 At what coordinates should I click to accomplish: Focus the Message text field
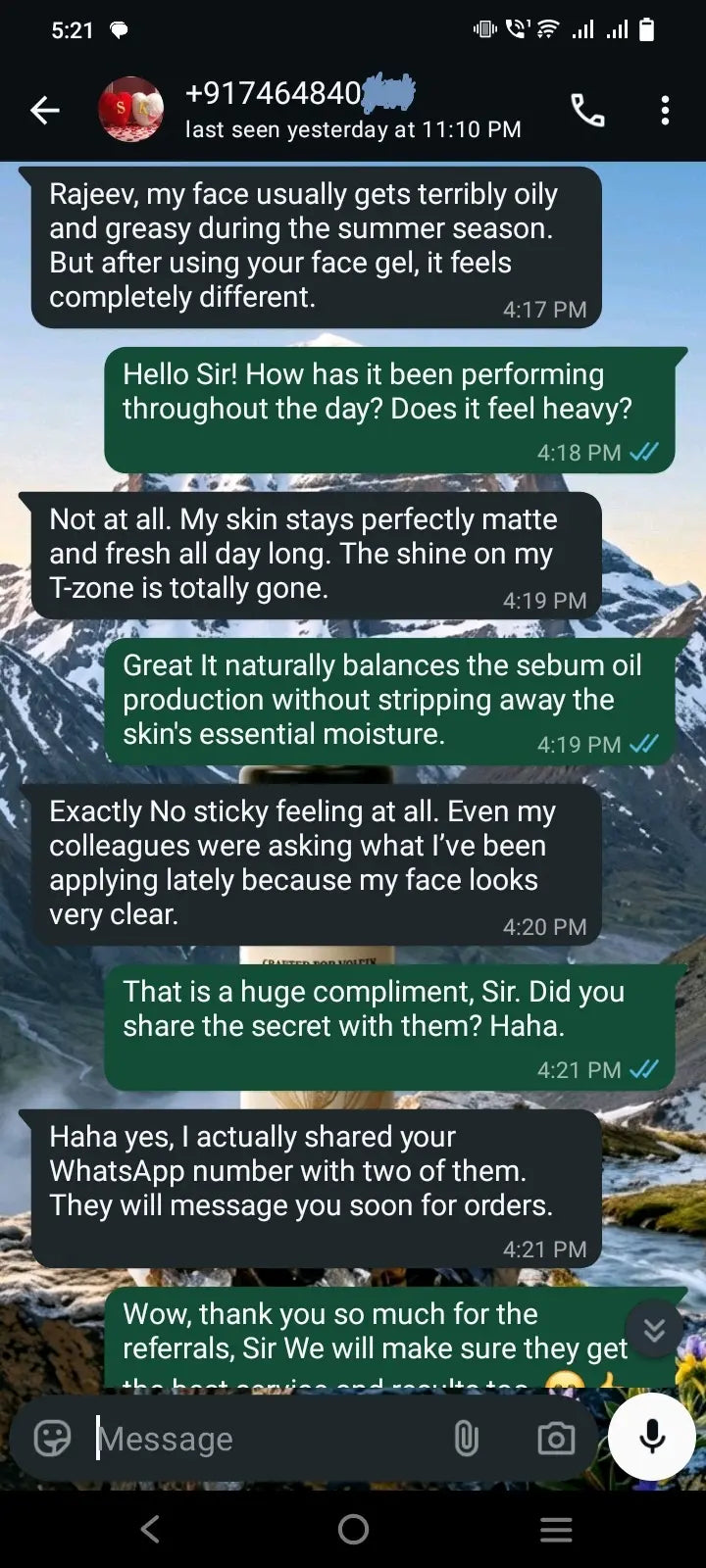pyautogui.click(x=265, y=1439)
